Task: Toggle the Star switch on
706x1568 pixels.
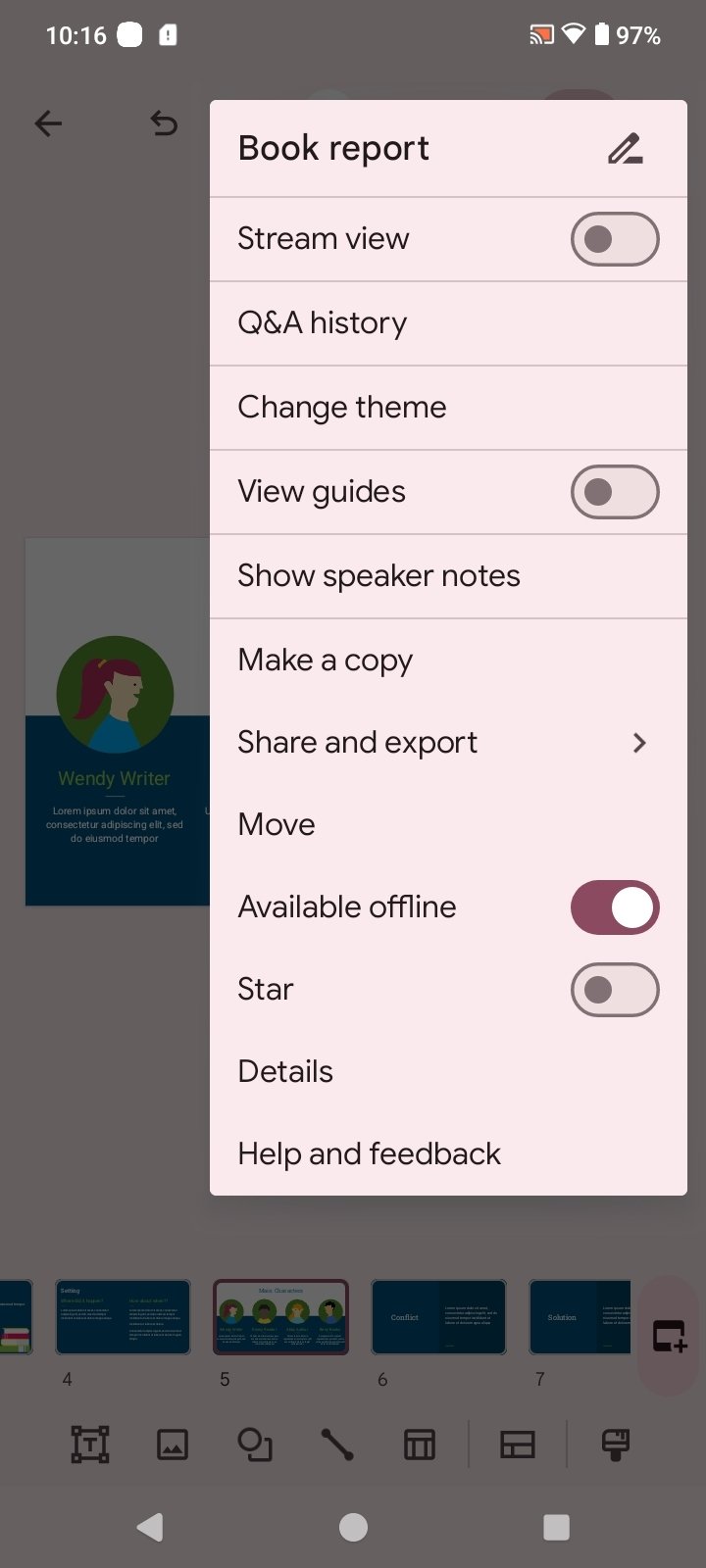Action: coord(615,990)
